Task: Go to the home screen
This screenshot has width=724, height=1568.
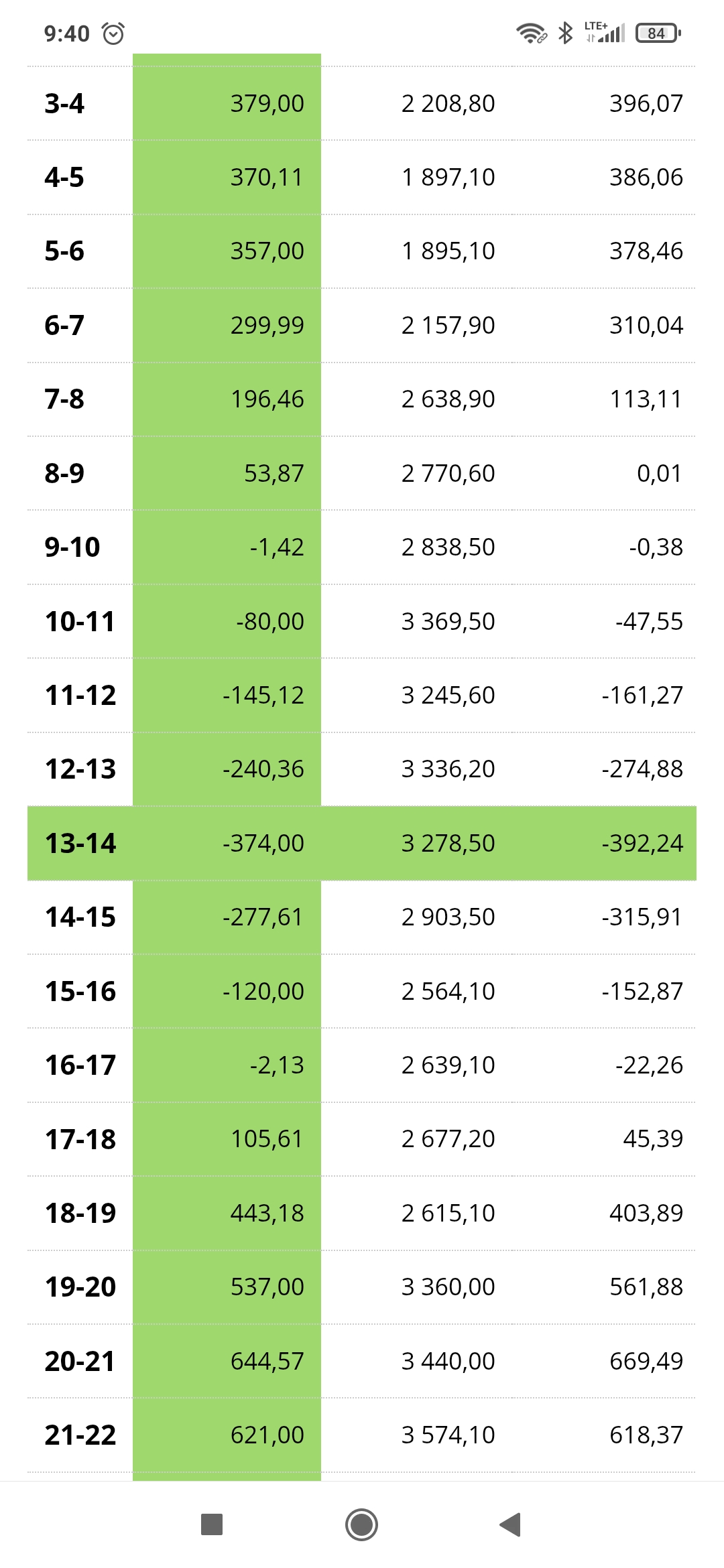Action: click(361, 1524)
